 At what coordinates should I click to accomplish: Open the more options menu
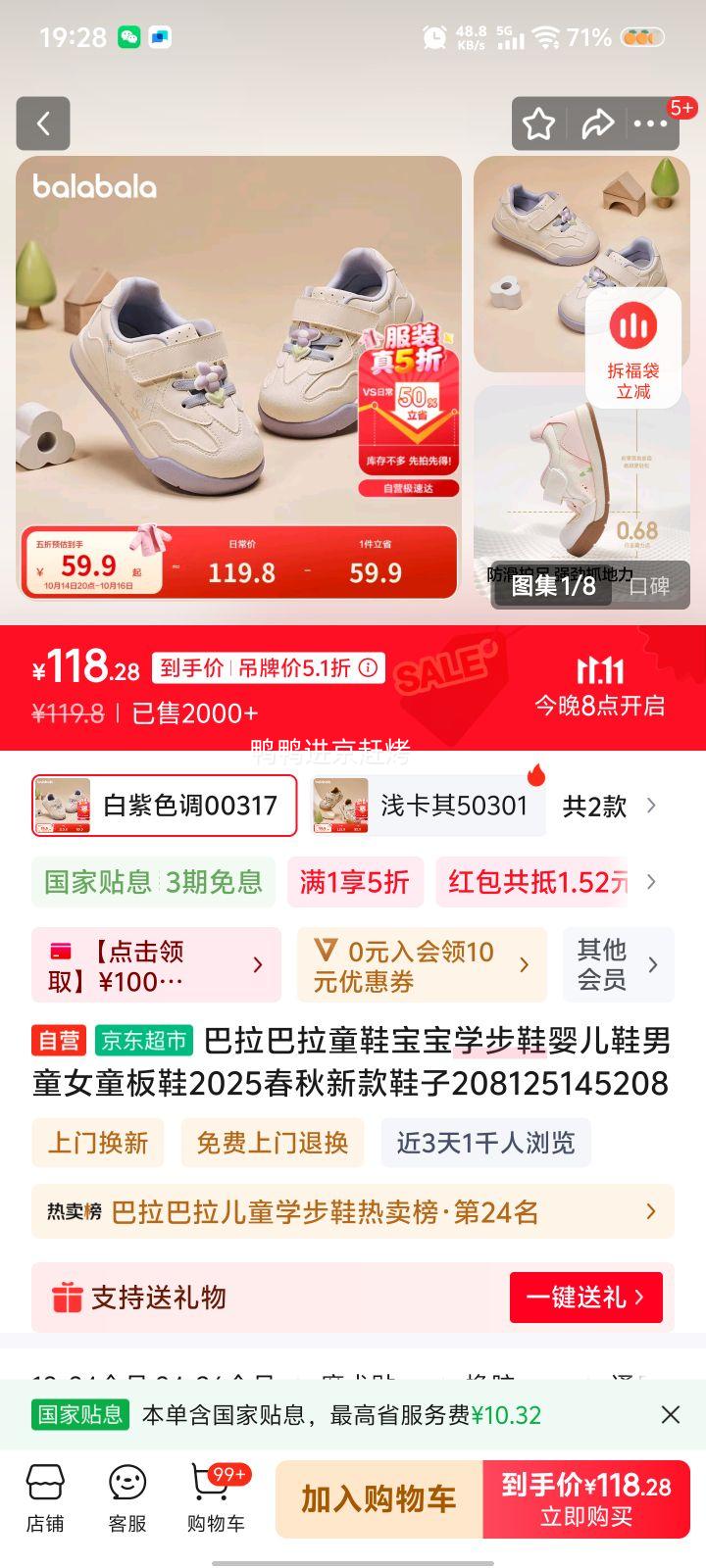(650, 124)
